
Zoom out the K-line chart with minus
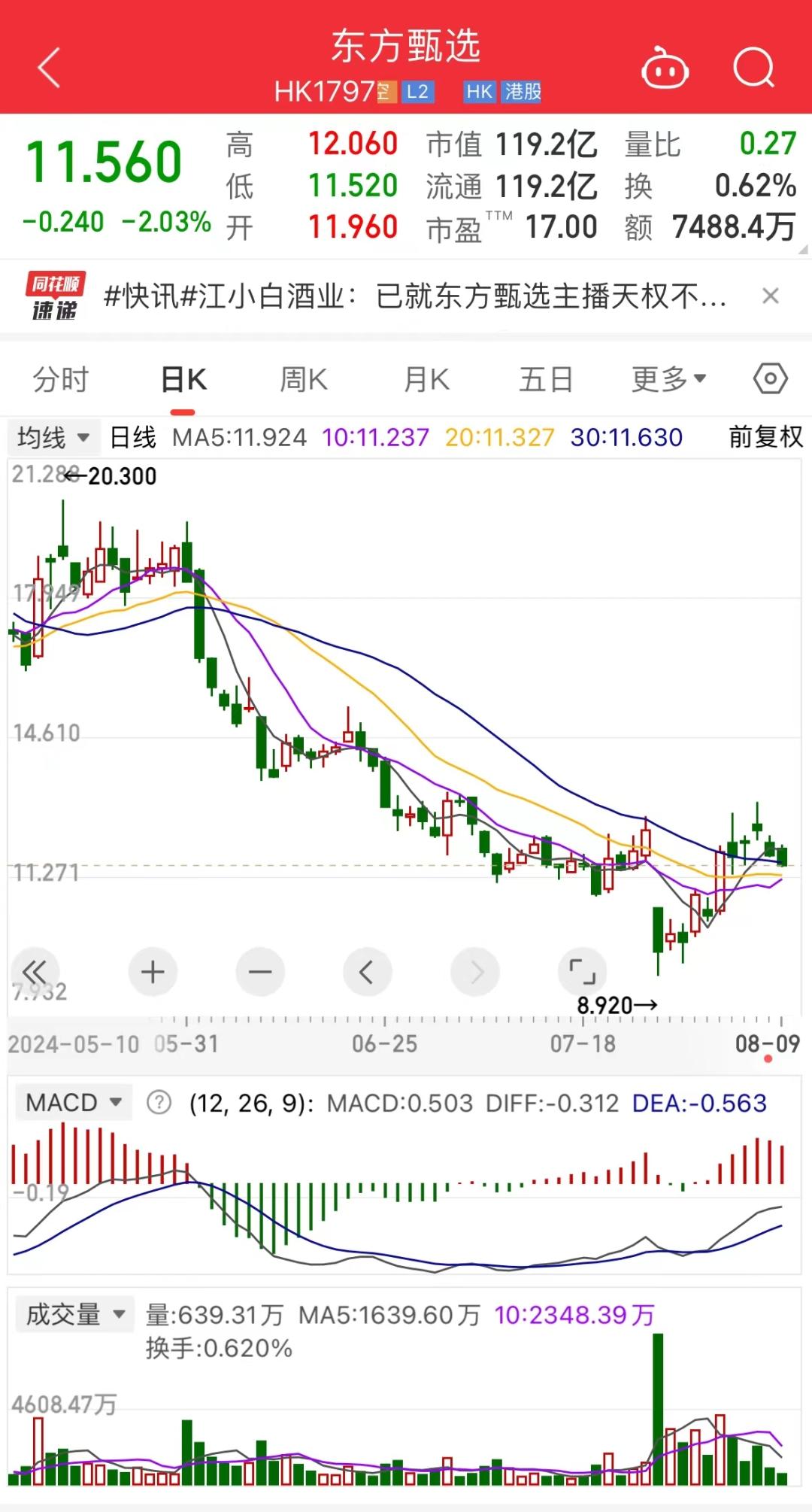coord(260,972)
